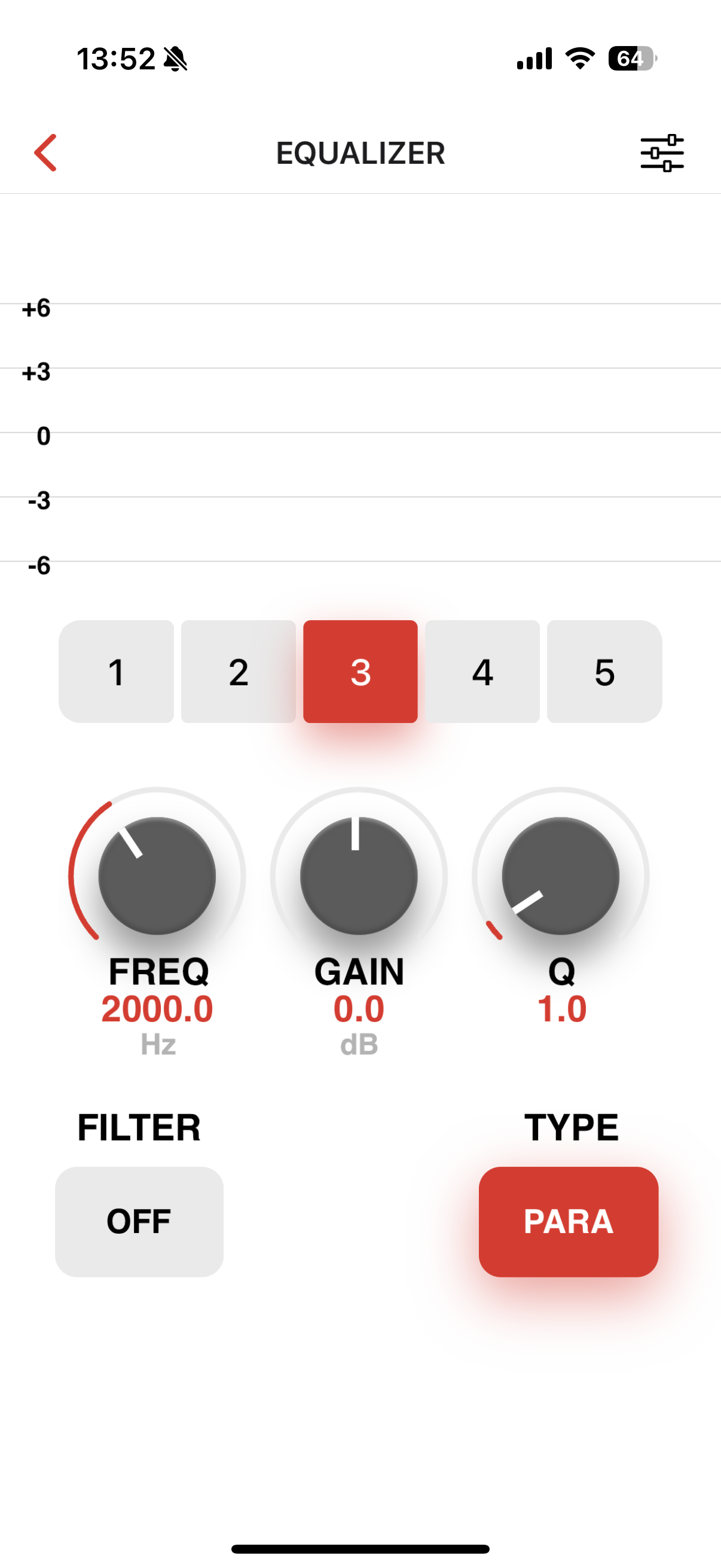The height and width of the screenshot is (1568, 721).
Task: Switch the TYPE setting from PARA
Action: pyautogui.click(x=569, y=1221)
